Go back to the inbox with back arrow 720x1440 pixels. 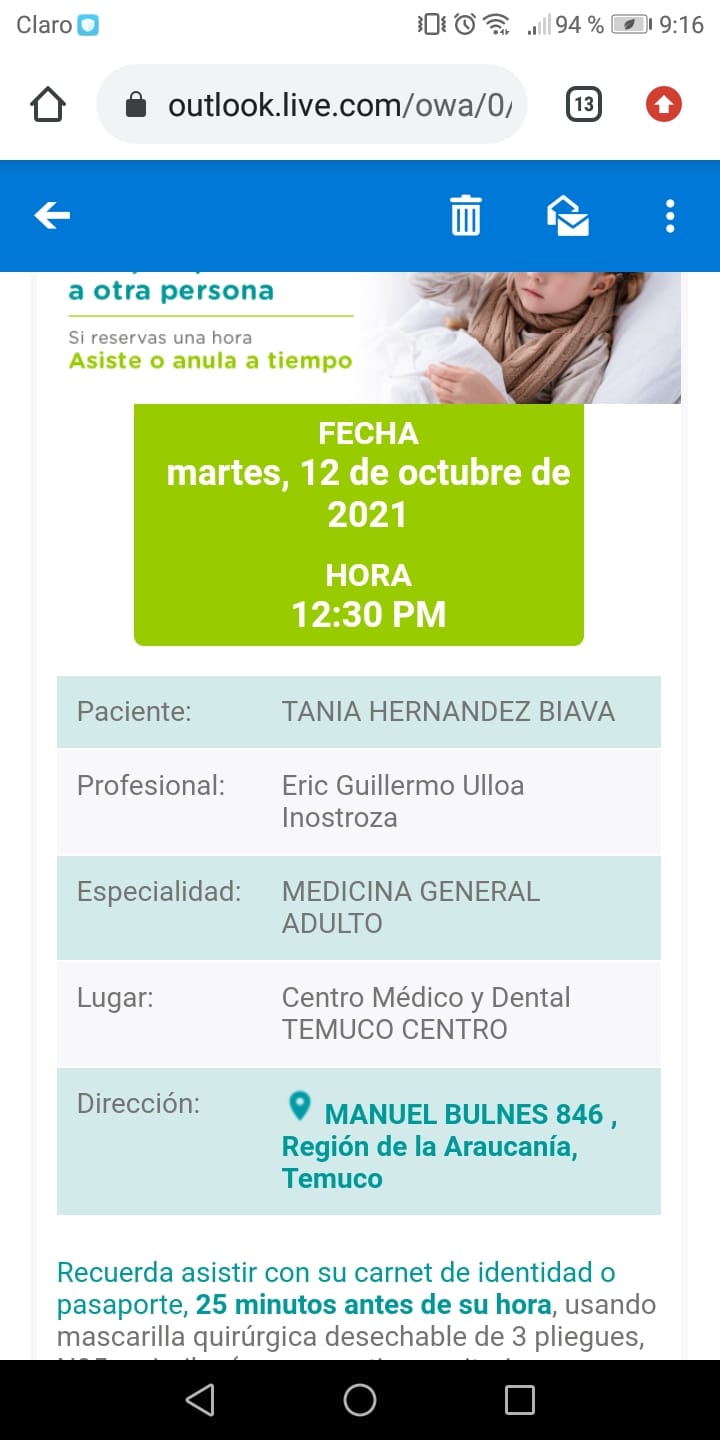[x=52, y=215]
